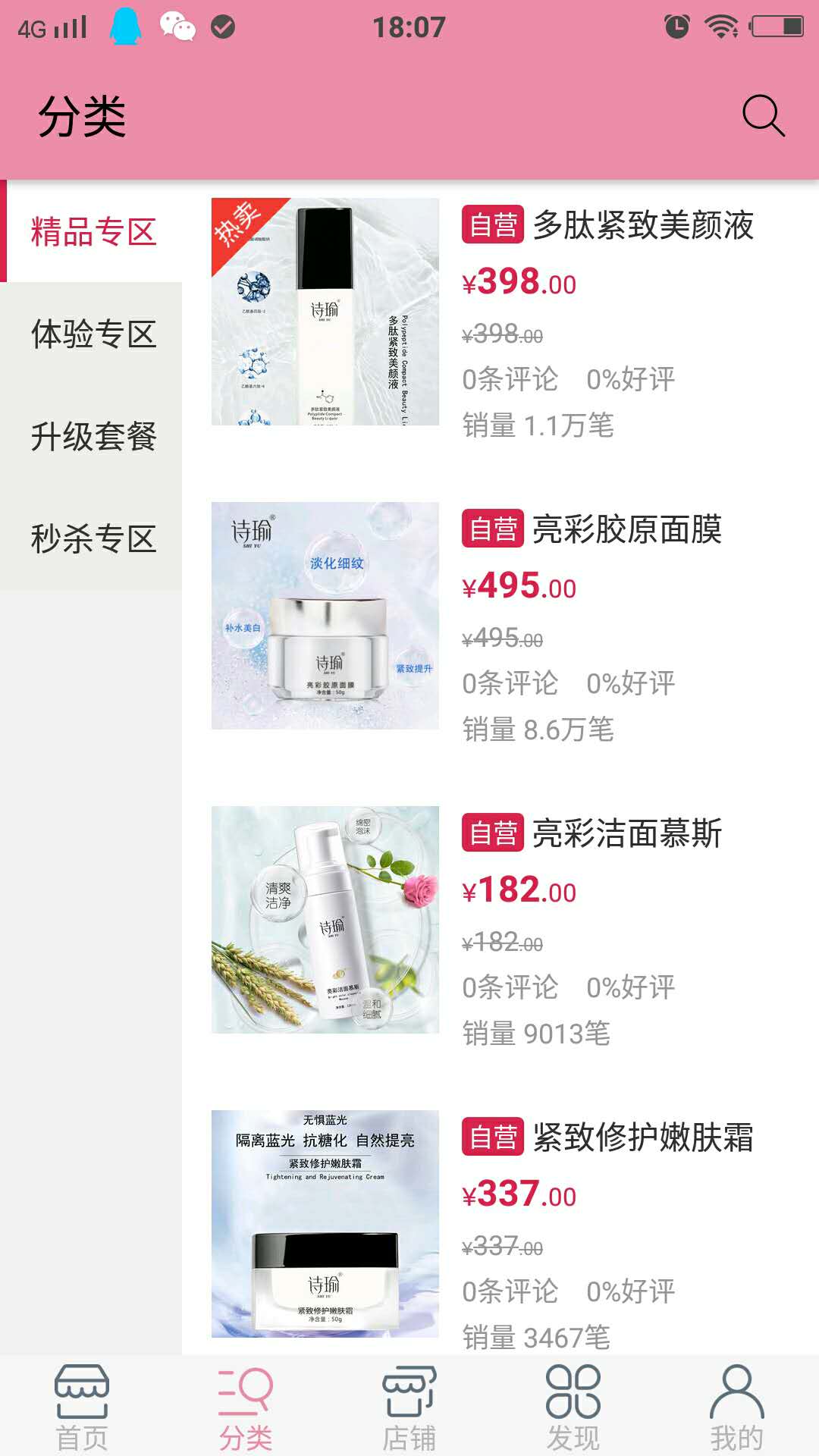Show the 秒杀专区 category

[x=93, y=538]
